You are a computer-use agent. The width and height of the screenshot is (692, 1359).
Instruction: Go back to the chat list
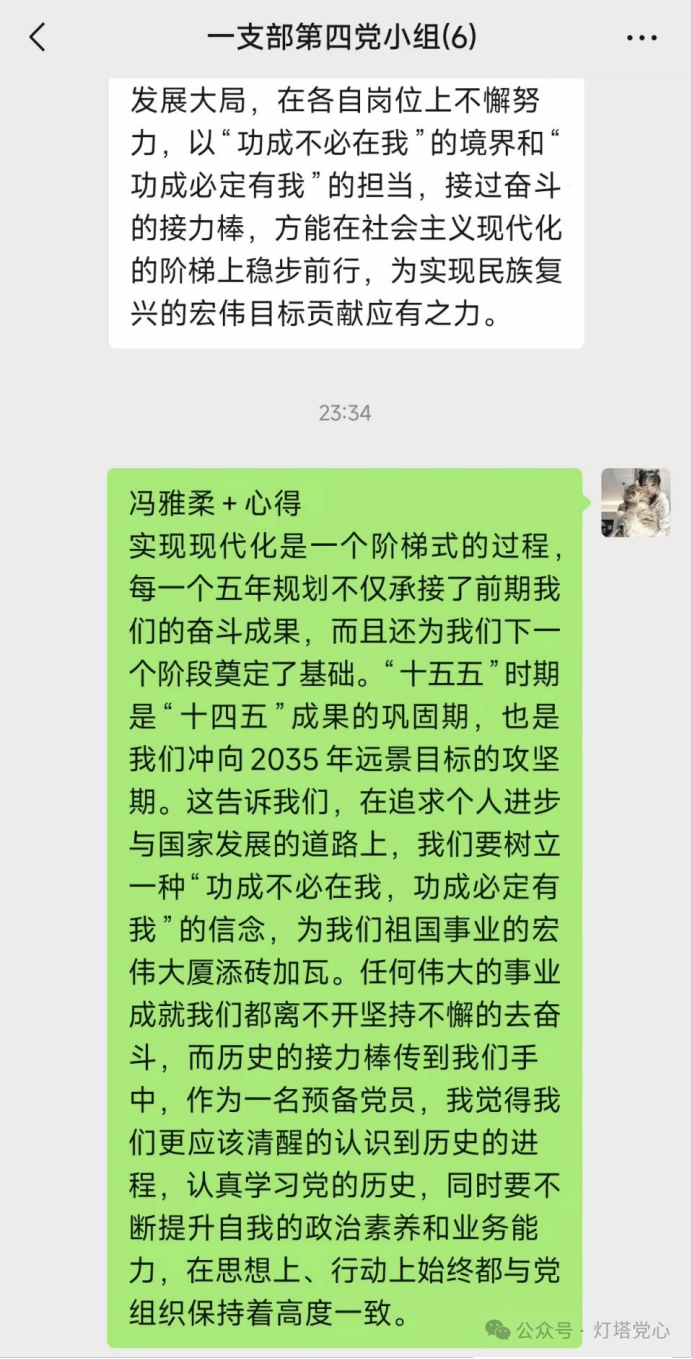37,38
